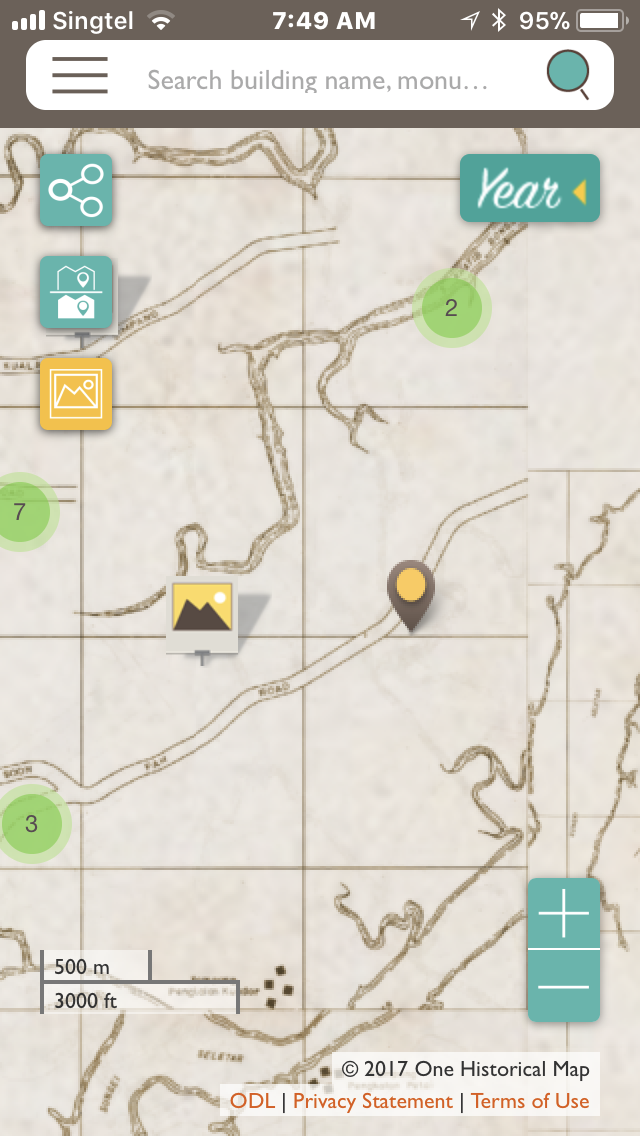Open the photo marker on the map
This screenshot has height=1136, width=640.
(203, 614)
